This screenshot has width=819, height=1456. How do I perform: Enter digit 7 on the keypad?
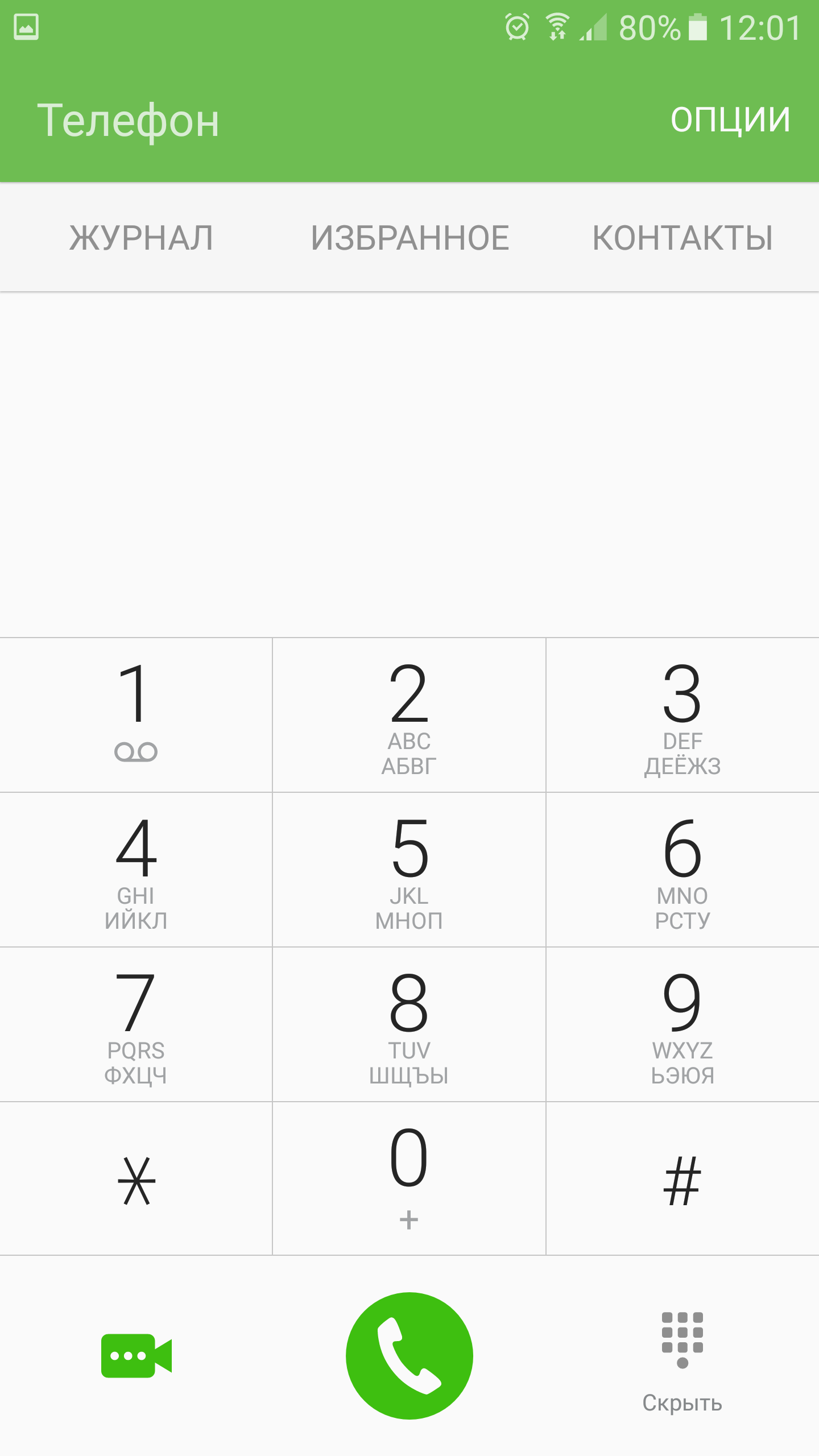[136, 1024]
